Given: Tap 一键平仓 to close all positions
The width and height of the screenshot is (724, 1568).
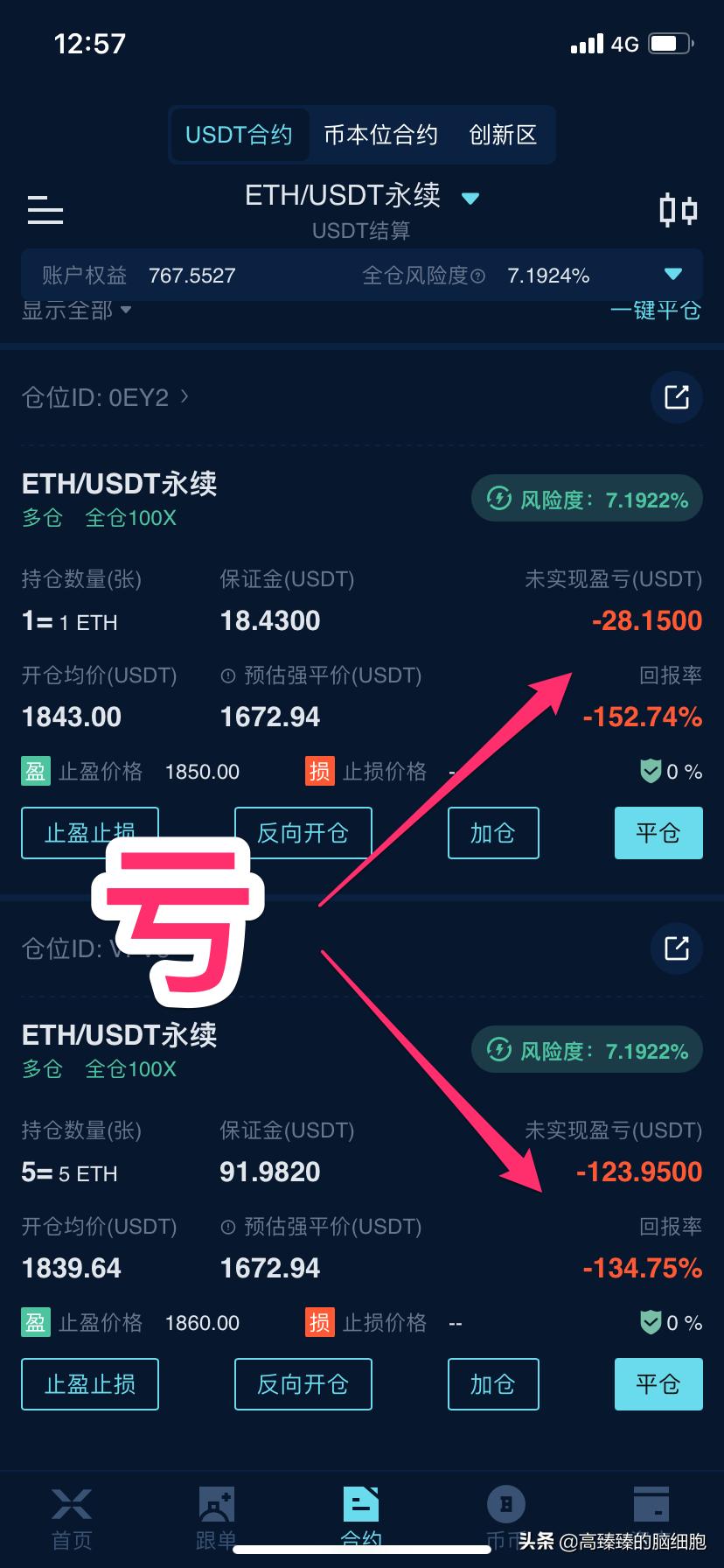Looking at the screenshot, I should (x=655, y=310).
